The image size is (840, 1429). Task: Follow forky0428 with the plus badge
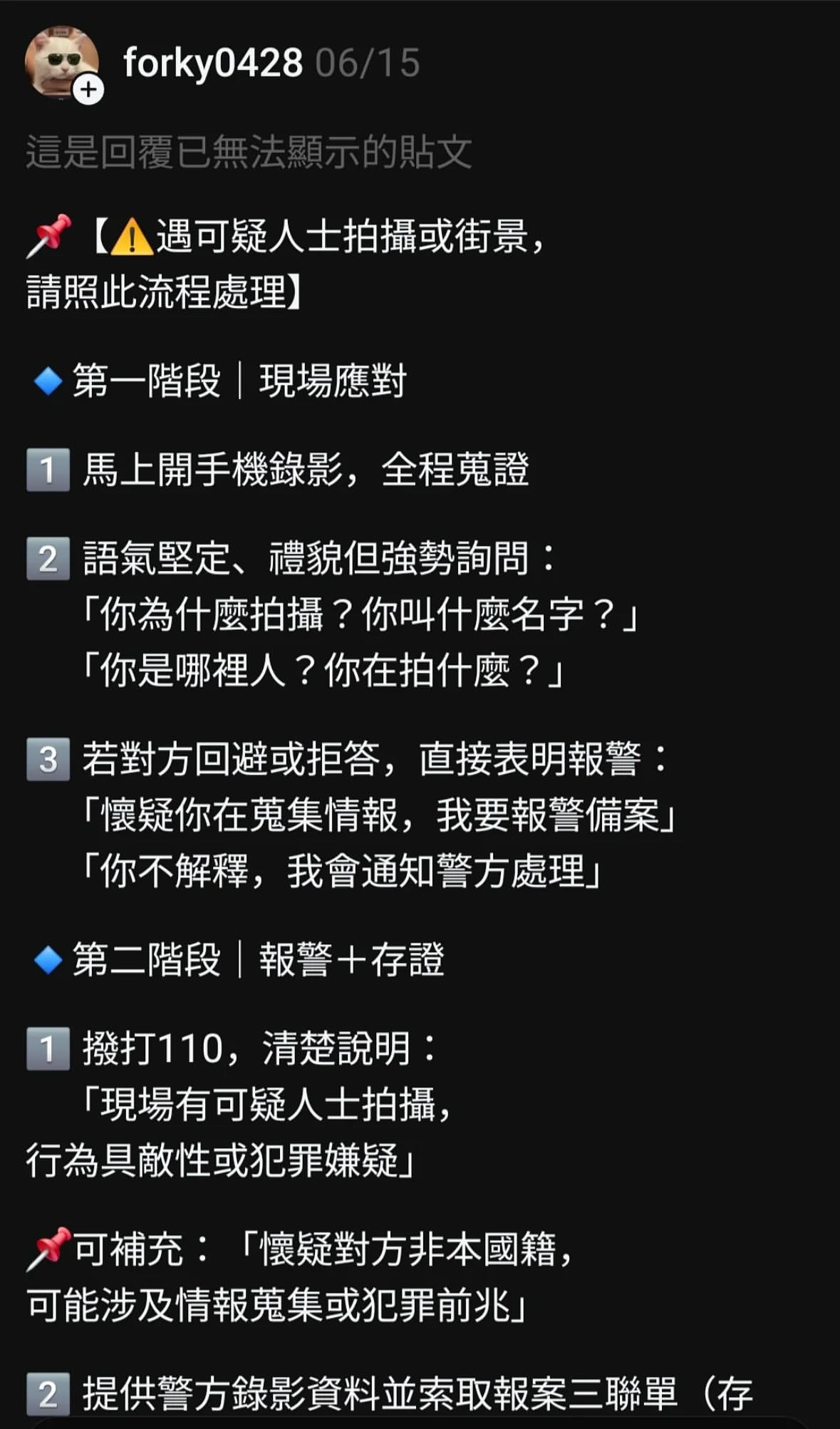(x=88, y=90)
